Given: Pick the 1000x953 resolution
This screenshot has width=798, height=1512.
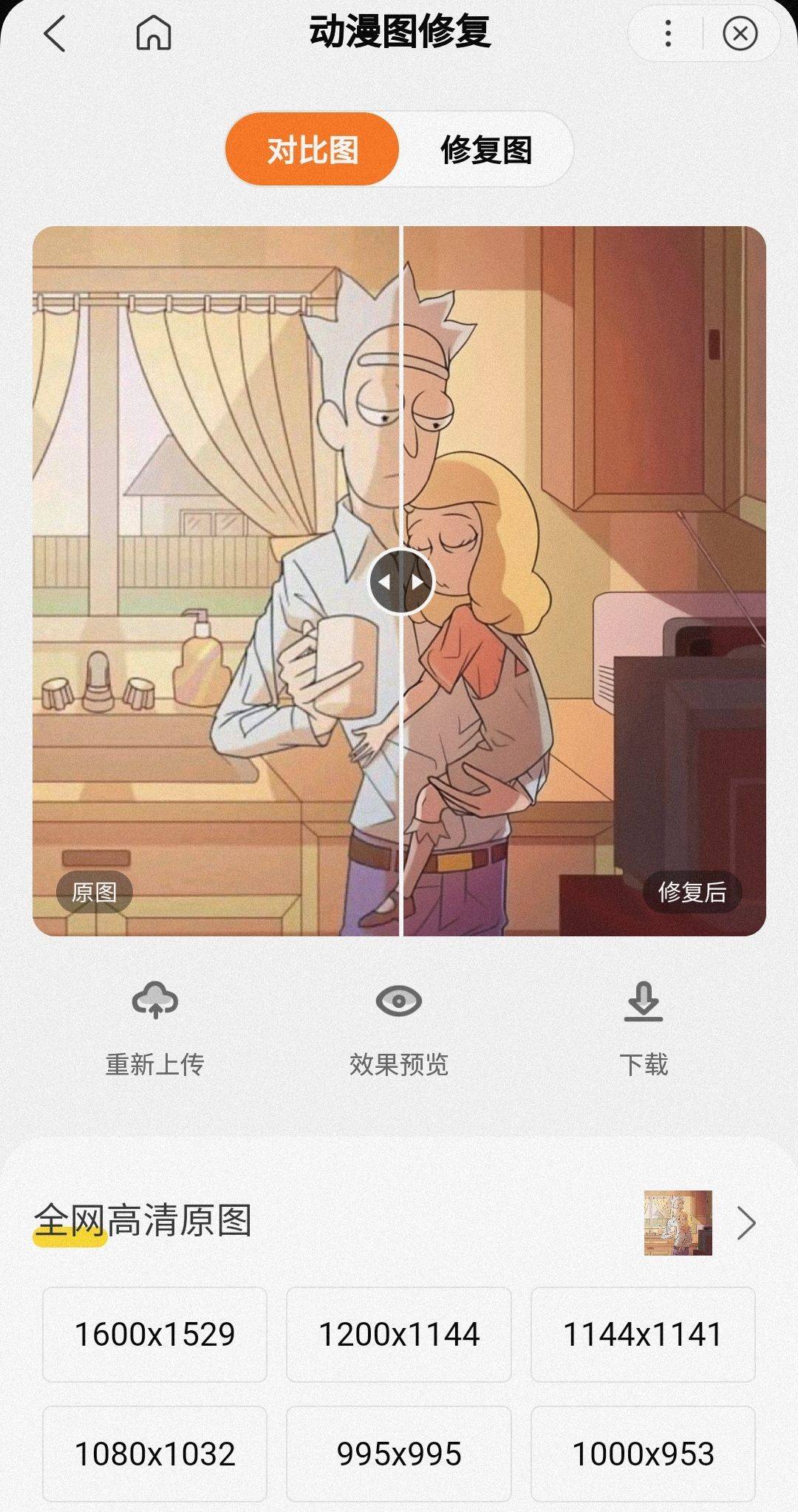Looking at the screenshot, I should coord(643,1454).
